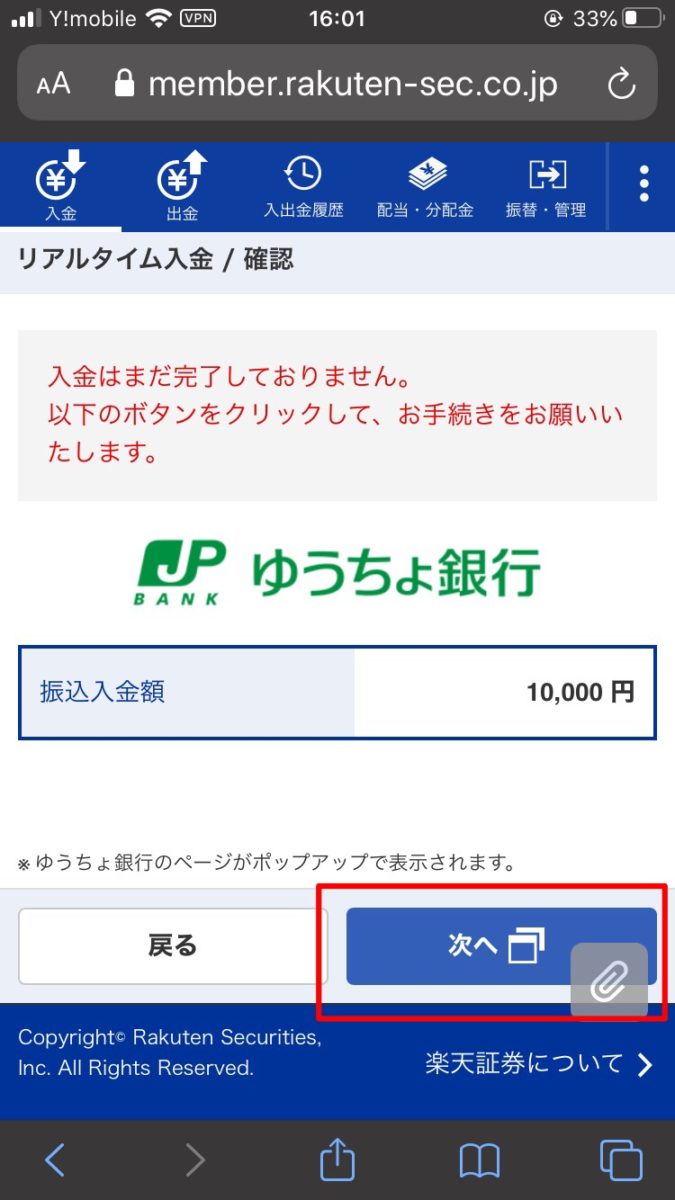Open 入出金履歴 history tab
675x1200 pixels.
pyautogui.click(x=303, y=188)
